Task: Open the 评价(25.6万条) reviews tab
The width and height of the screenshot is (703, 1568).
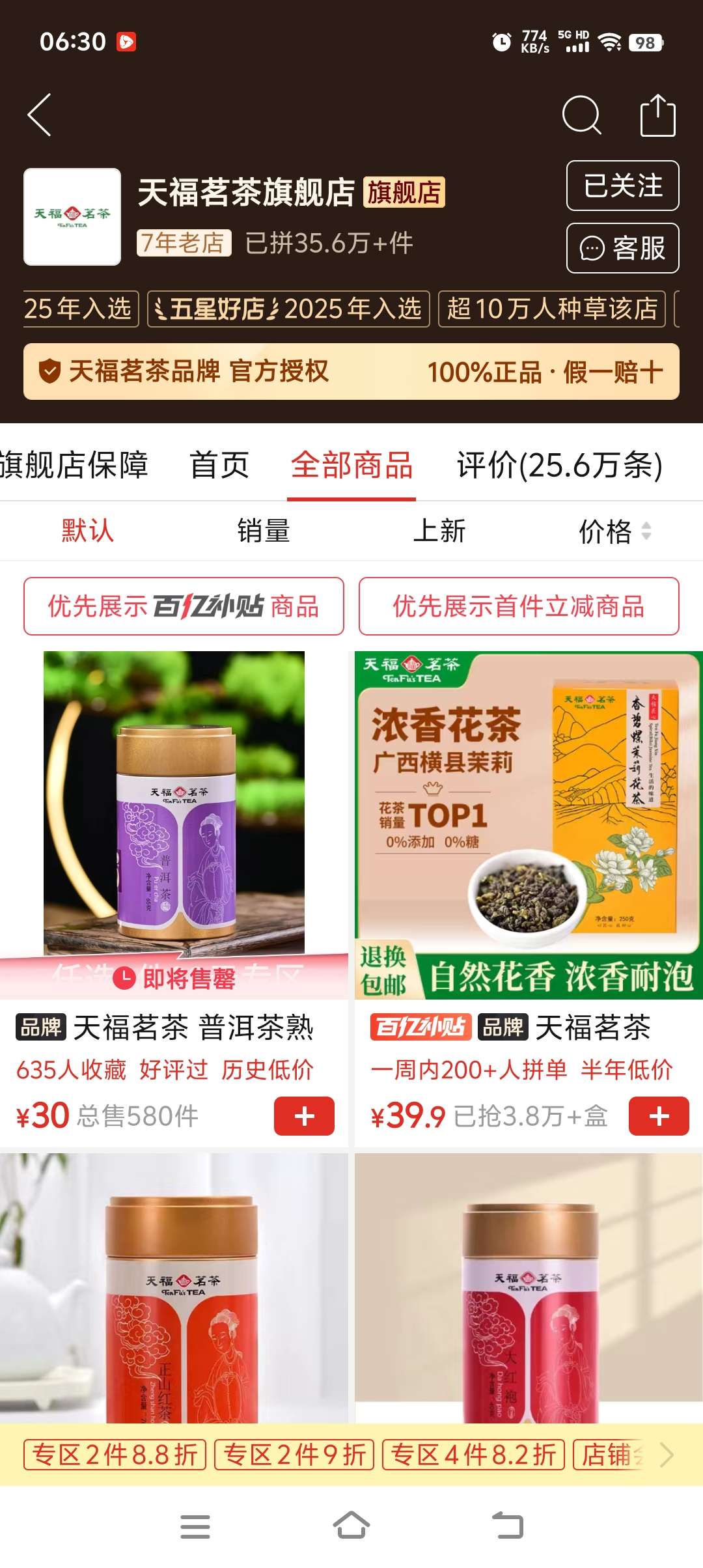Action: coord(559,465)
